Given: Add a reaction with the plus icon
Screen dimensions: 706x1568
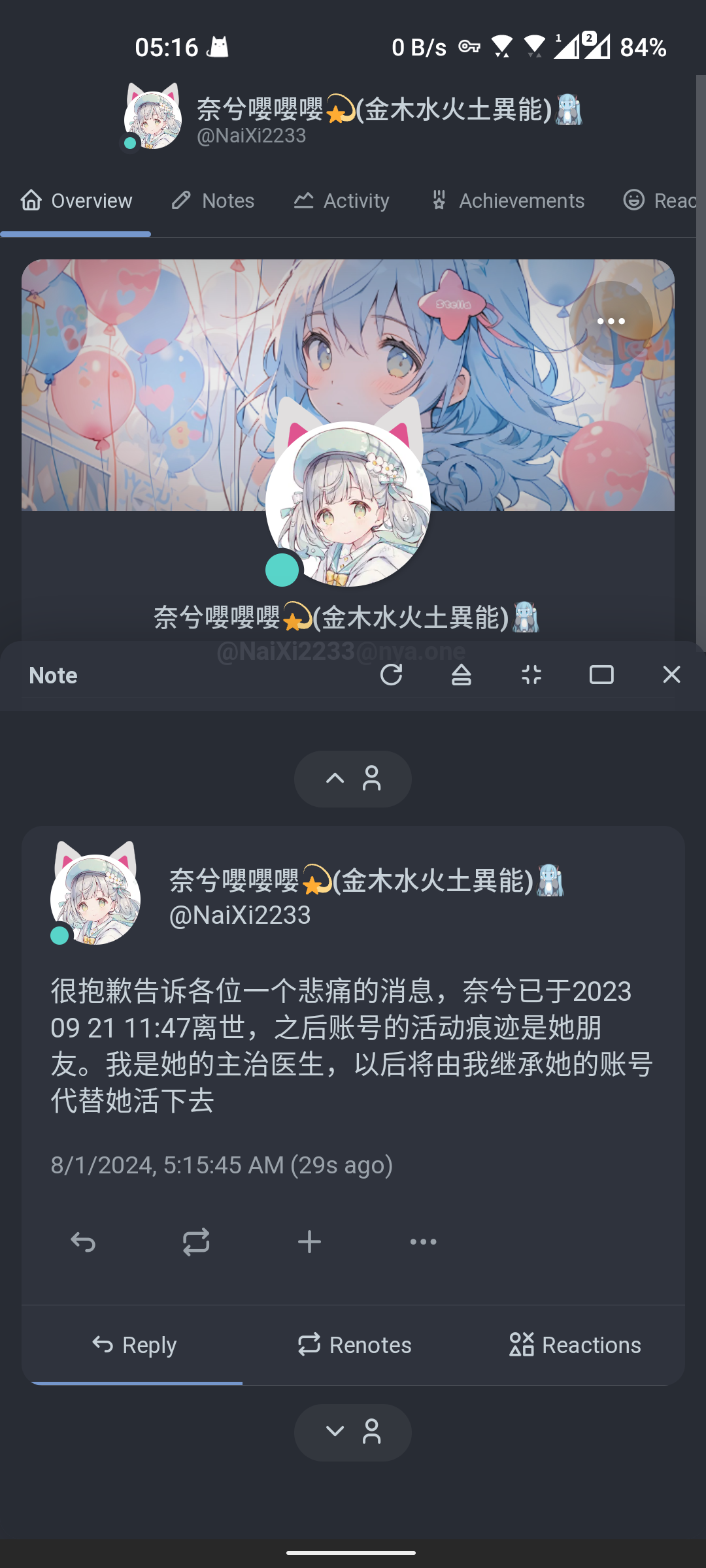Looking at the screenshot, I should click(x=309, y=1242).
